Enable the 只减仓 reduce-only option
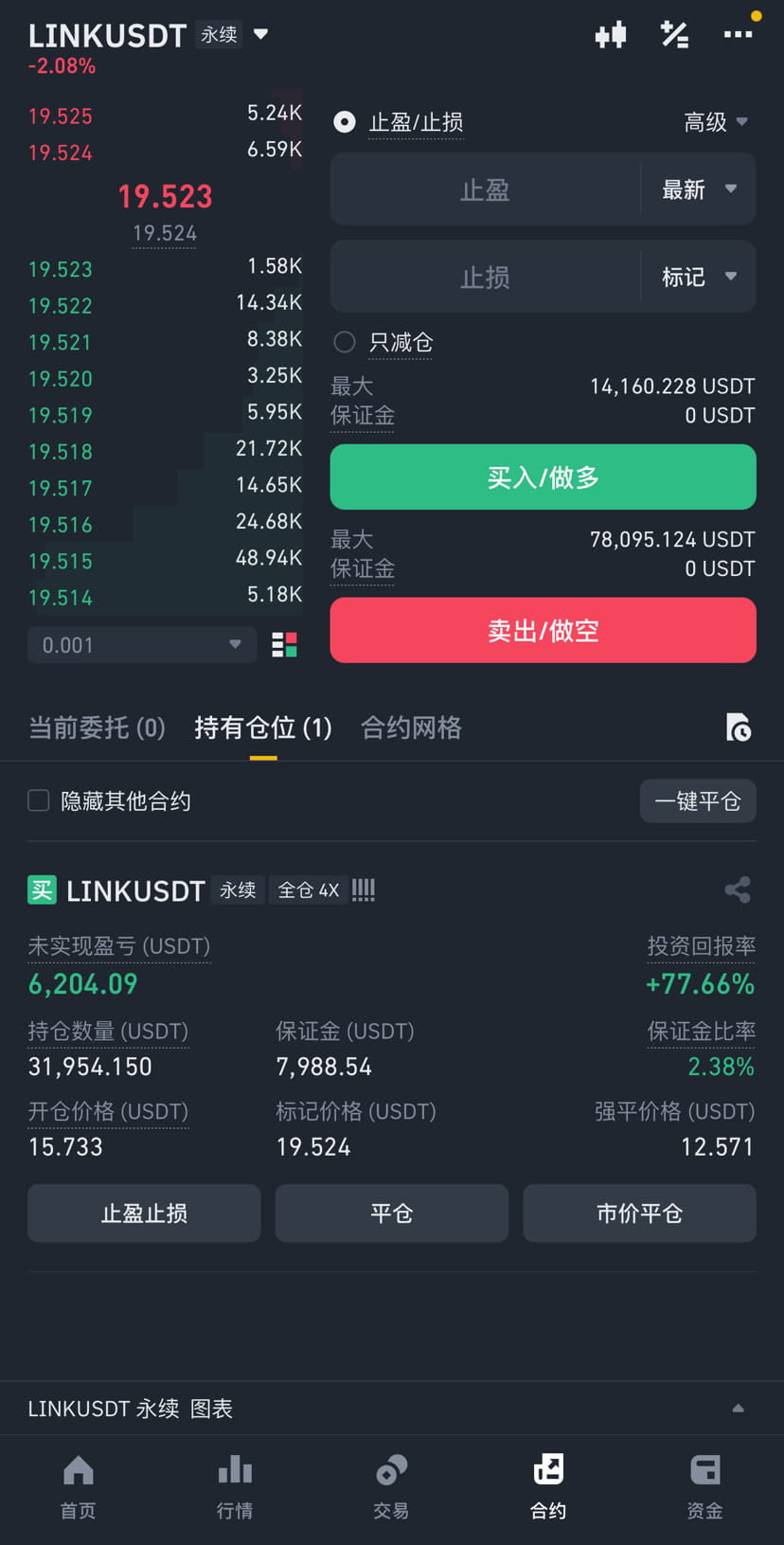The width and height of the screenshot is (784, 1545). tap(345, 342)
